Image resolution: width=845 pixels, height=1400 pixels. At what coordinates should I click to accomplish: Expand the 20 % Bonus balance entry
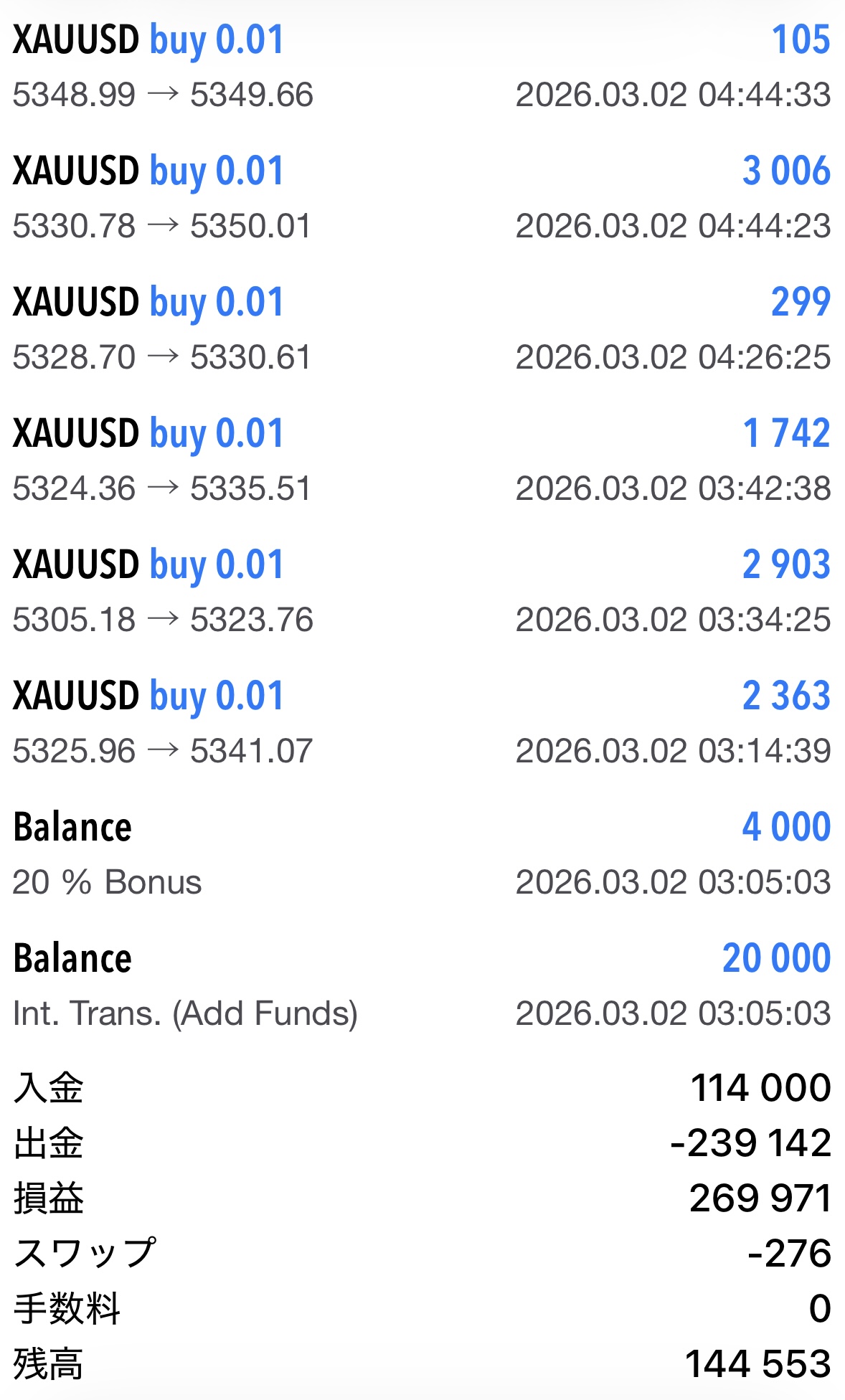tap(422, 854)
